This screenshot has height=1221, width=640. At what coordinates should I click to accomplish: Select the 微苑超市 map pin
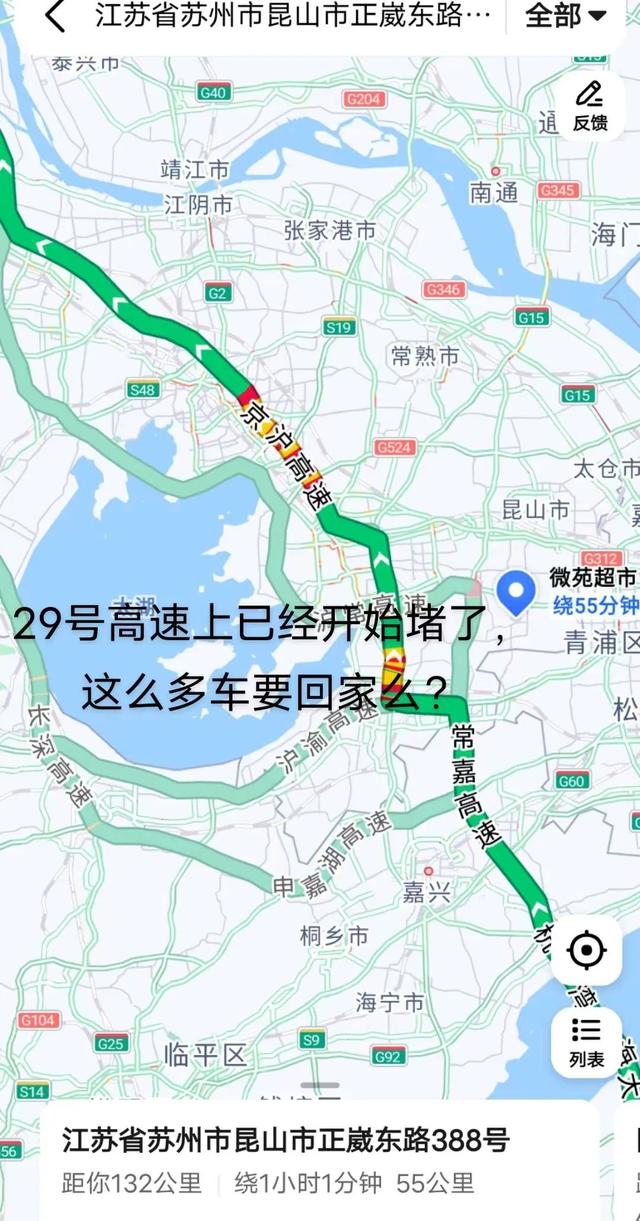click(517, 592)
